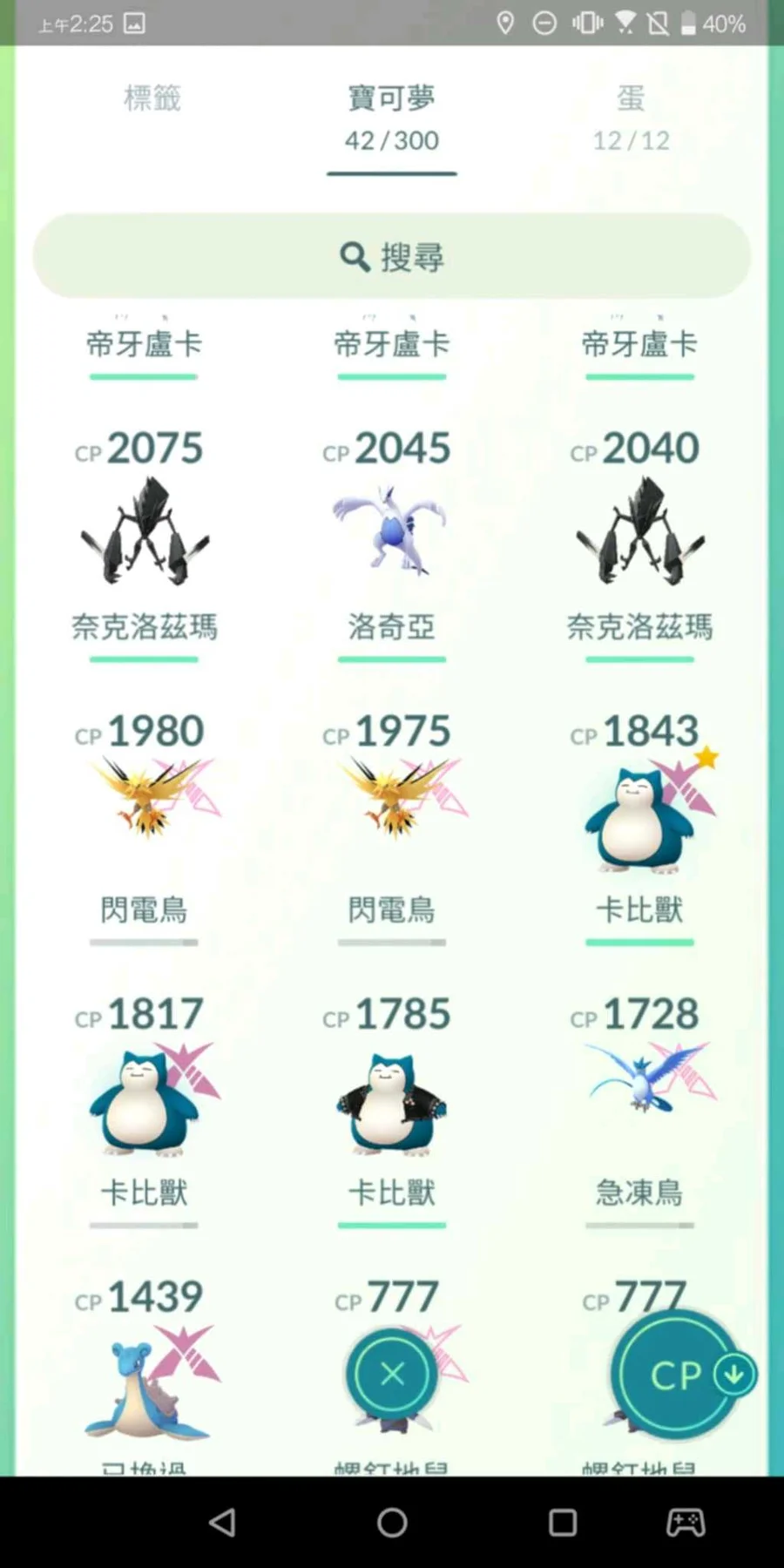Open costumed 卡比獸 with CP 1785
784x1568 pixels.
[x=391, y=1106]
